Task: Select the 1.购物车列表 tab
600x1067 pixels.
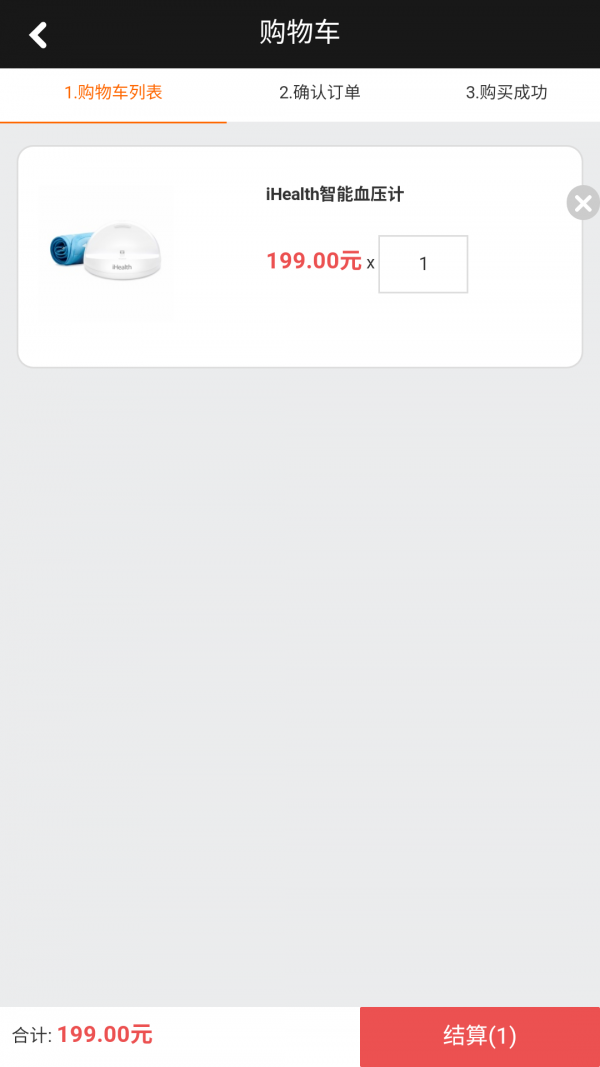Action: tap(113, 93)
